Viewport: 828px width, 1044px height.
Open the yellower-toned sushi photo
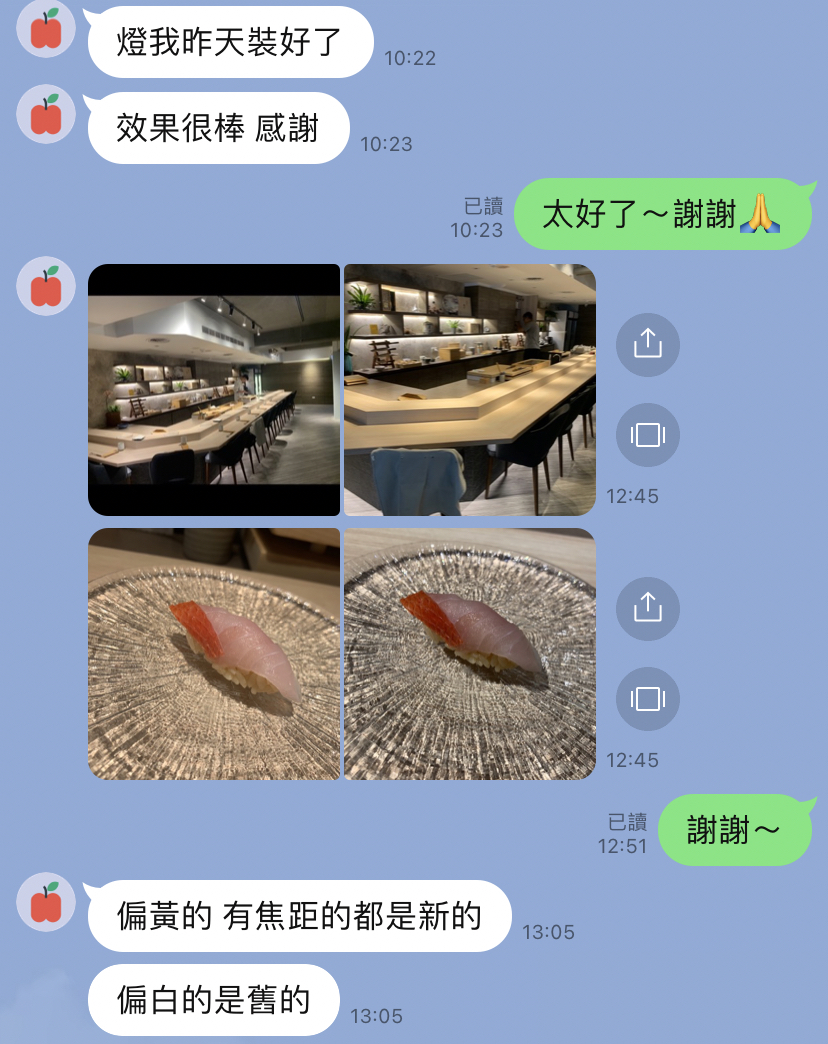pos(469,654)
